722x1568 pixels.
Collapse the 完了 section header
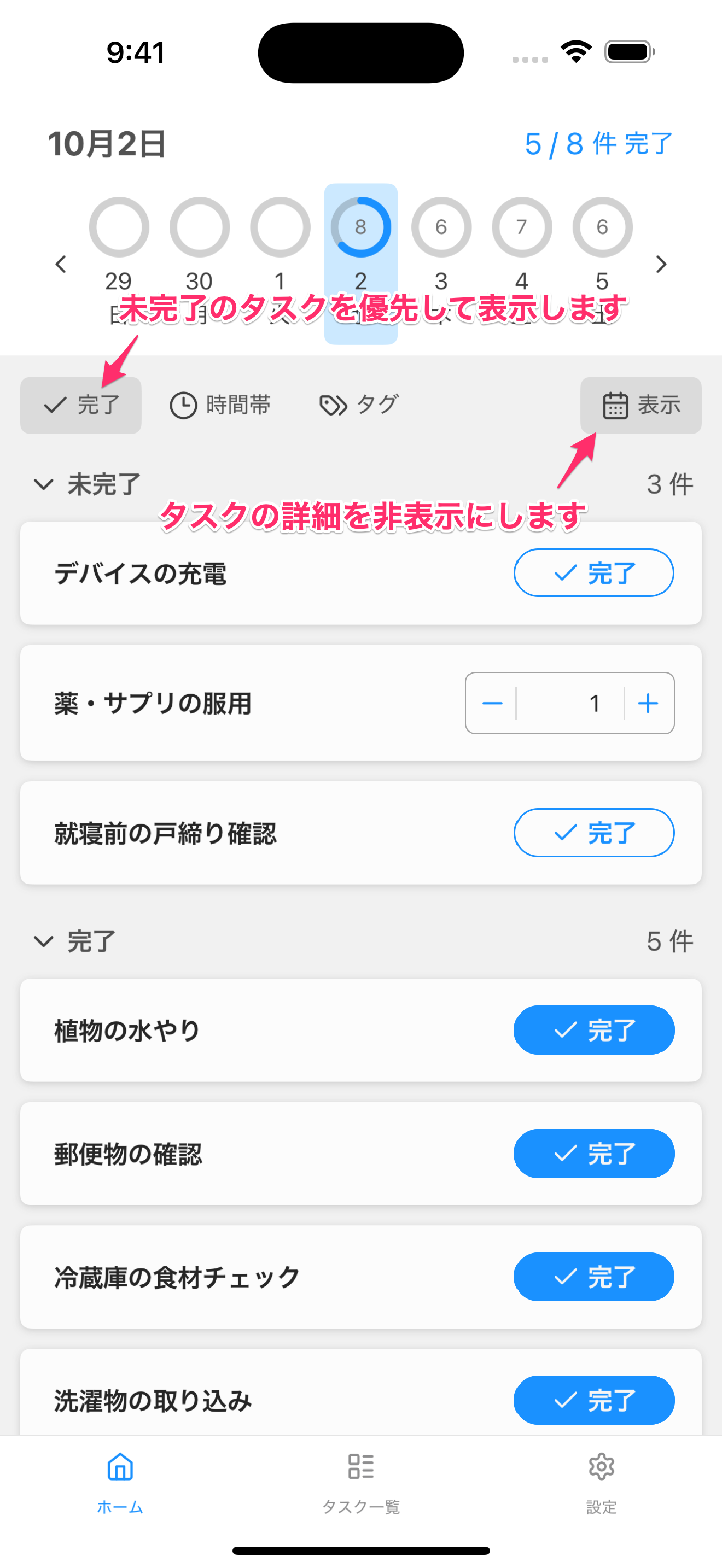(44, 941)
